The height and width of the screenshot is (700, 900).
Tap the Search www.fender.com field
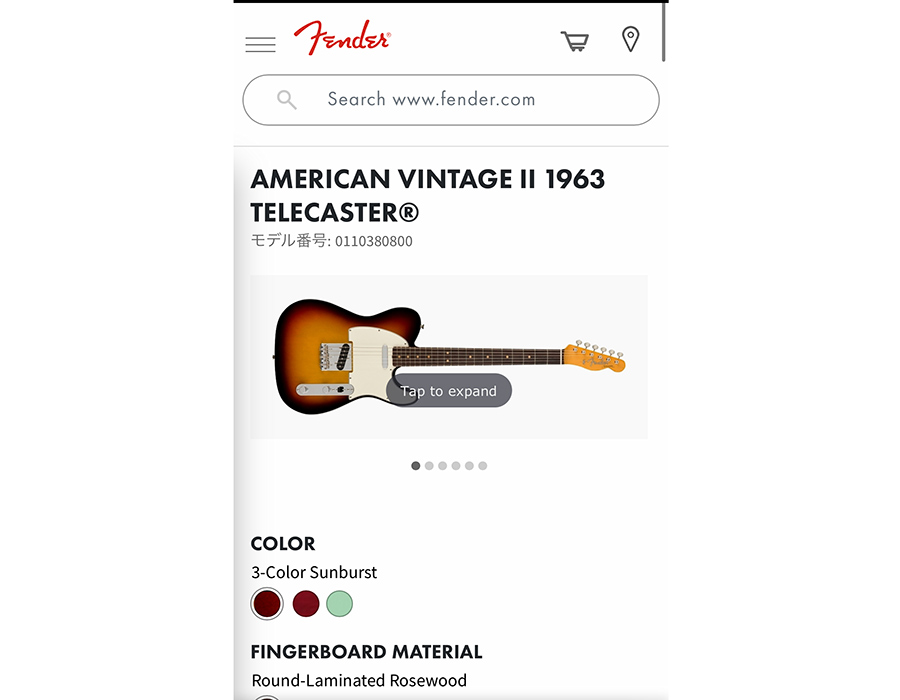(450, 100)
